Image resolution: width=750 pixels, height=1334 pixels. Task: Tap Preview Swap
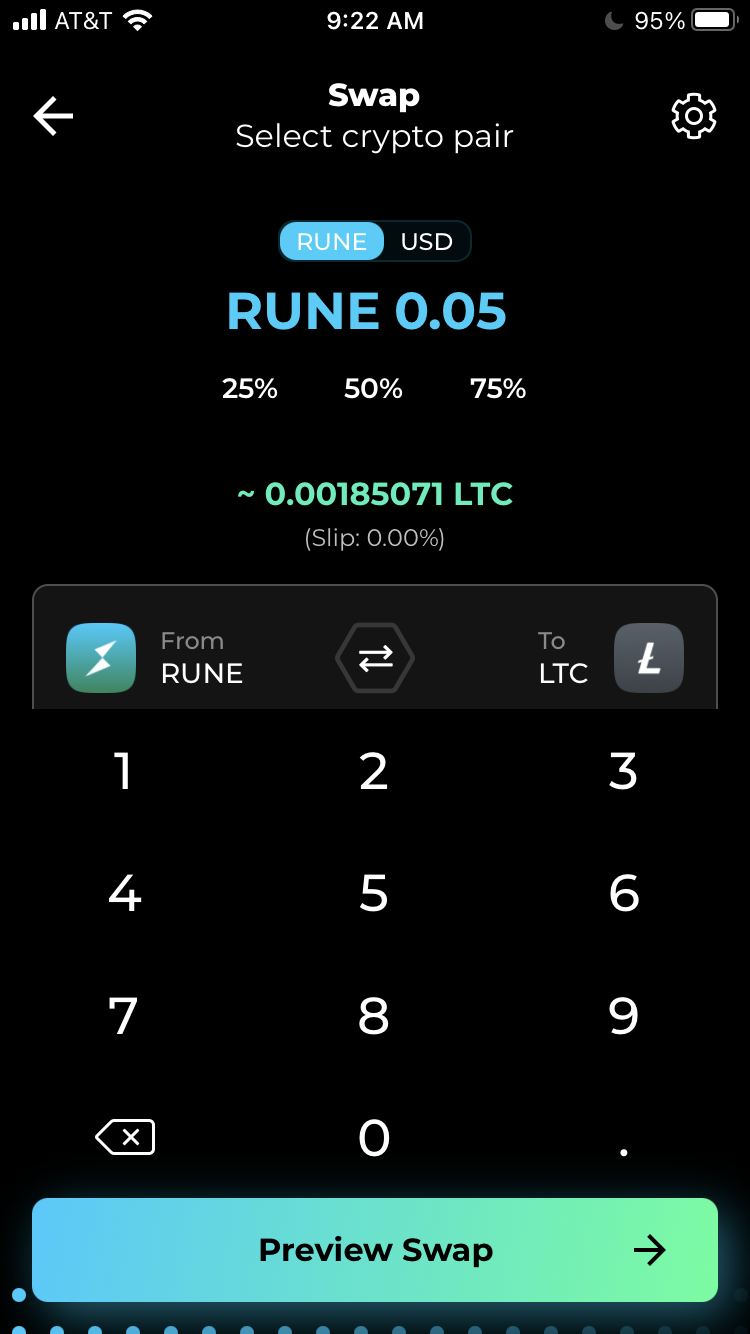[375, 1250]
